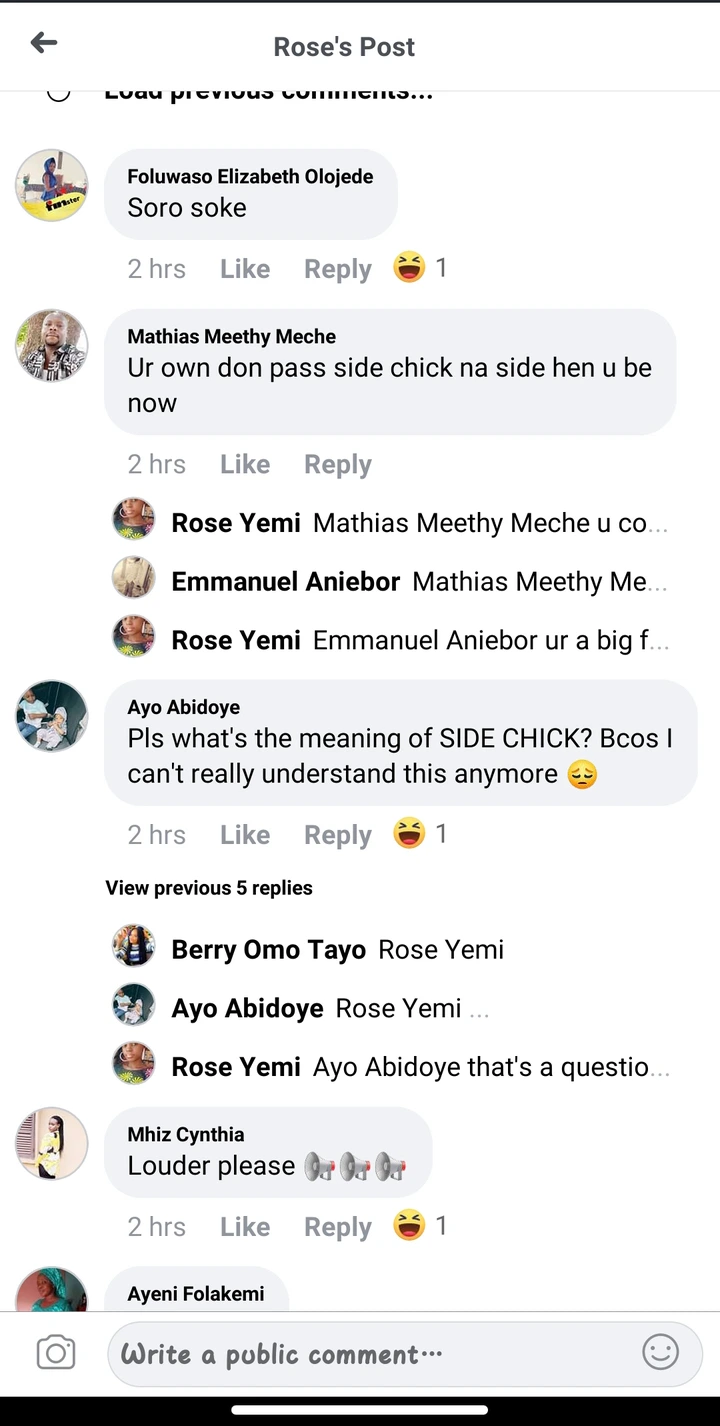View Mathias Meethy Meche's profile picture
The height and width of the screenshot is (1426, 720).
pyautogui.click(x=52, y=345)
